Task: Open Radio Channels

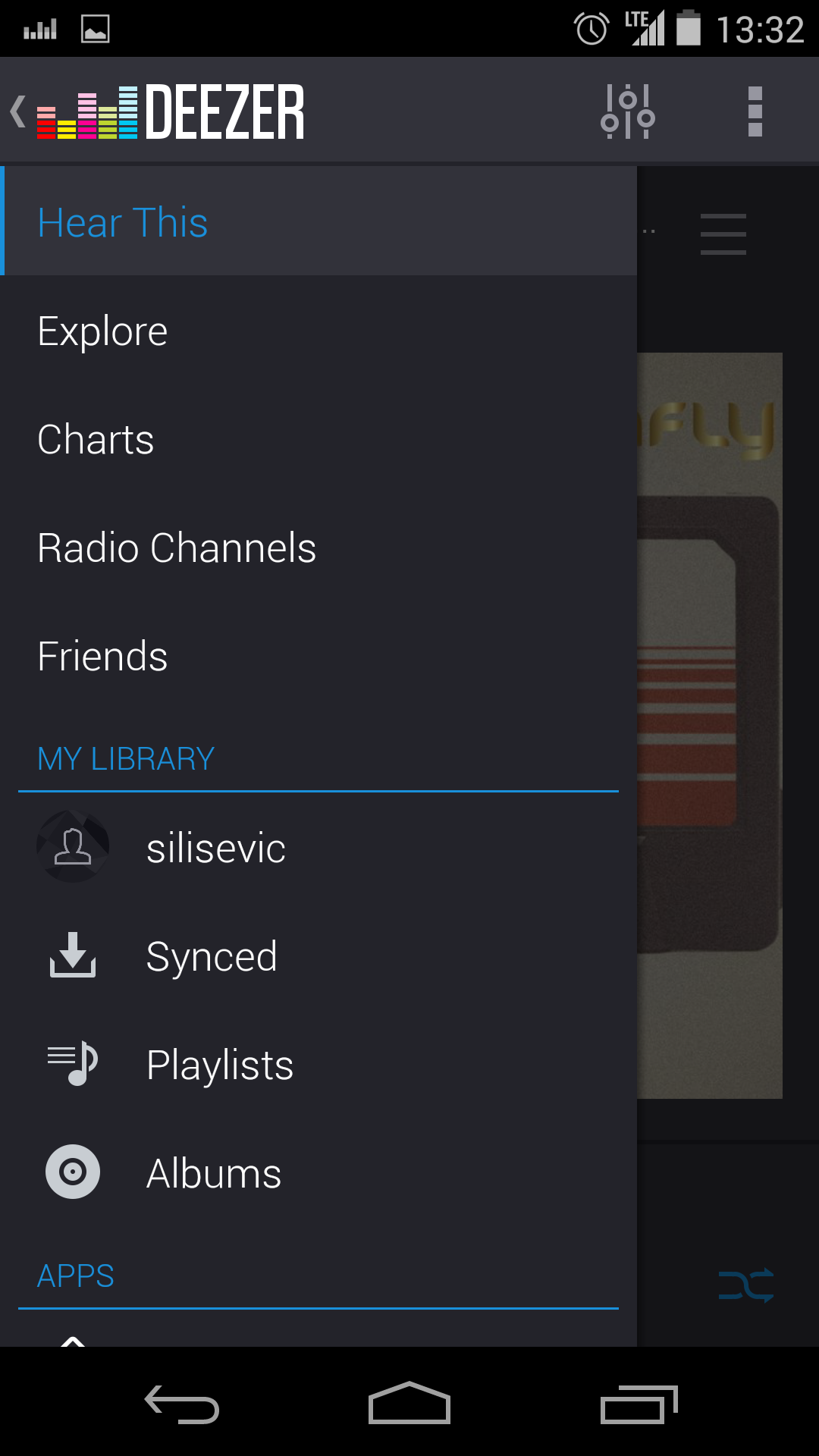Action: click(318, 548)
